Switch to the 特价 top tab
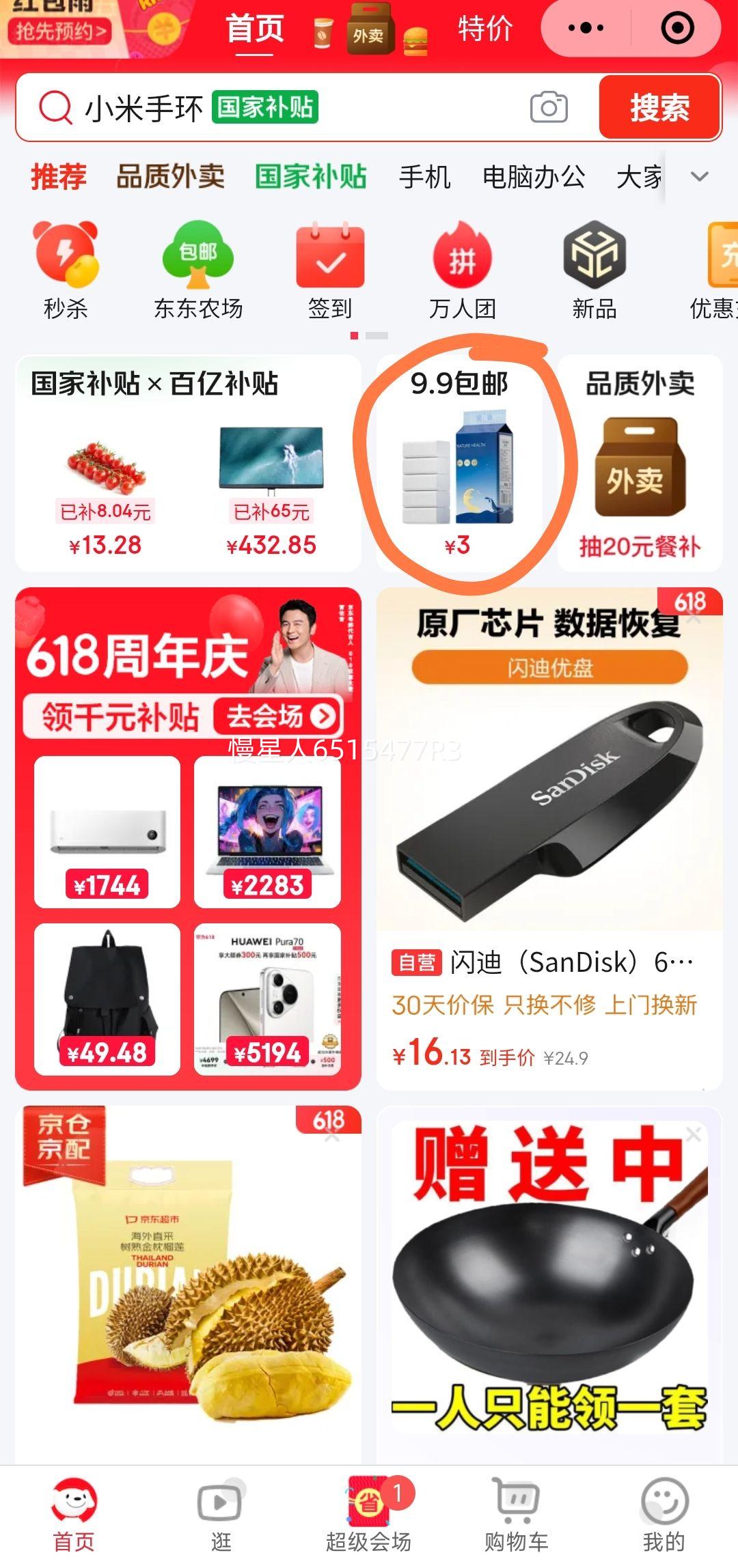738x1568 pixels. tap(485, 29)
